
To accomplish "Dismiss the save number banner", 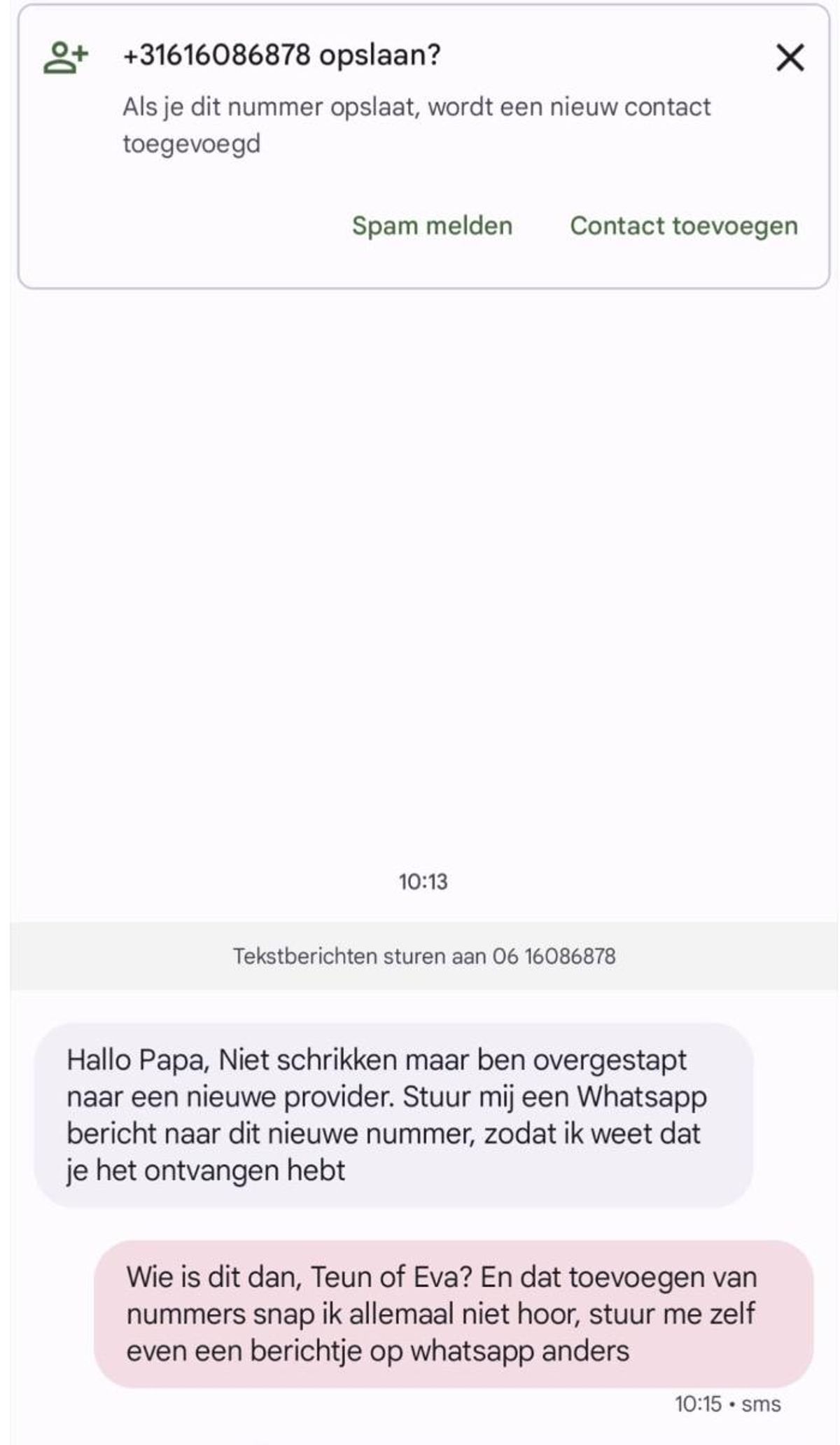I will [790, 57].
